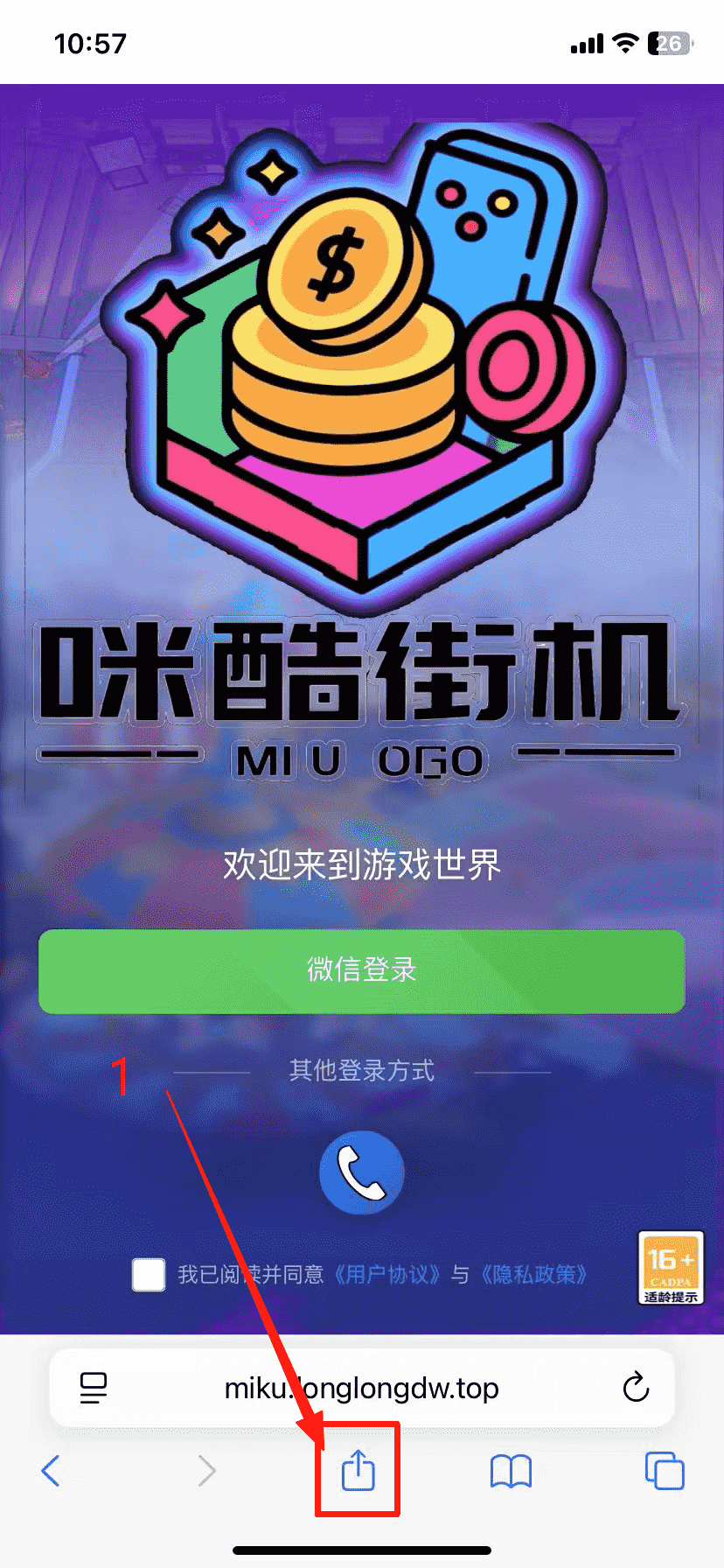Tap the Safari share button
724x1568 pixels.
[x=358, y=1470]
